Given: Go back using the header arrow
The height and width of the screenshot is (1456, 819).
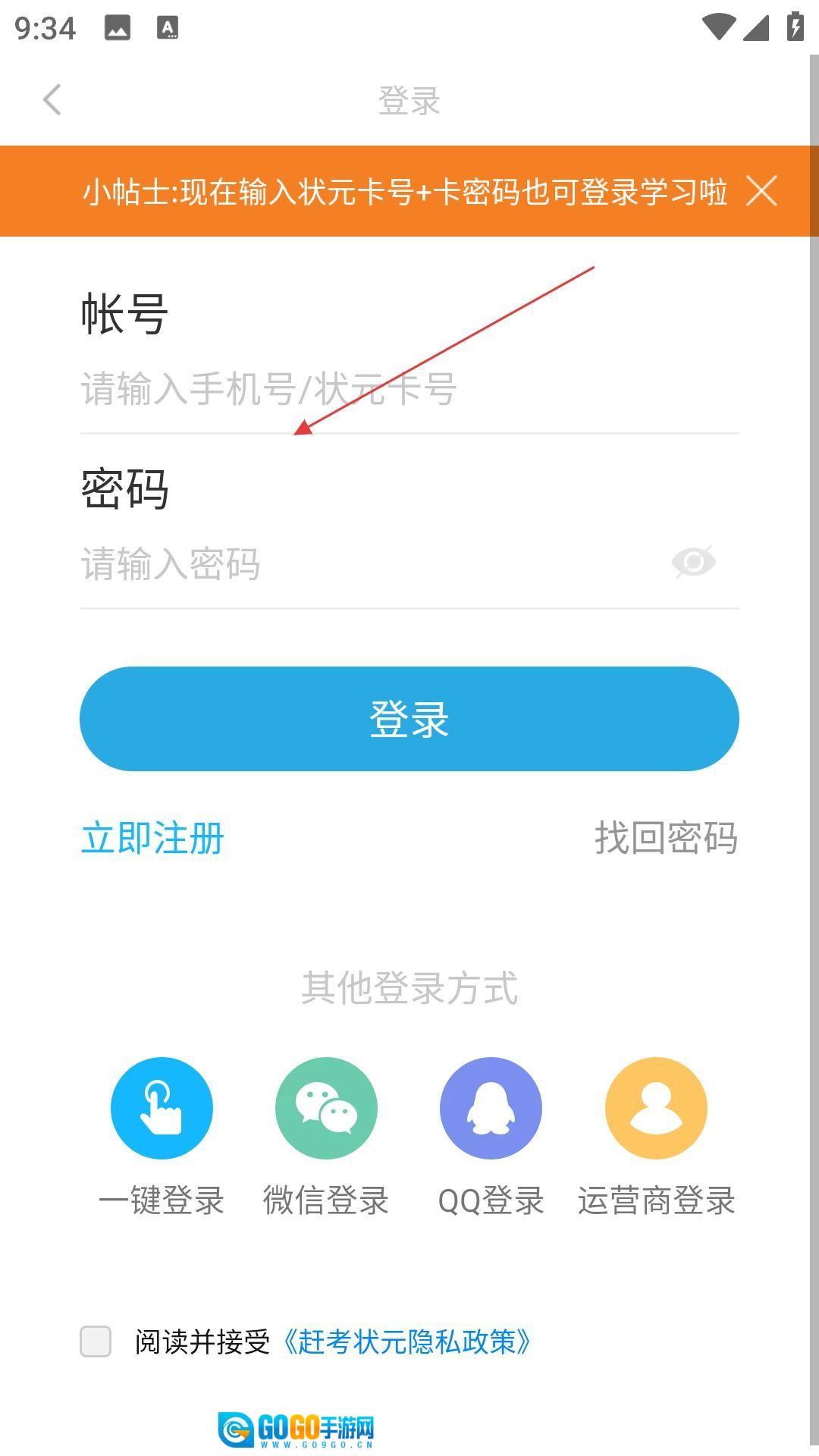Looking at the screenshot, I should coord(52,100).
